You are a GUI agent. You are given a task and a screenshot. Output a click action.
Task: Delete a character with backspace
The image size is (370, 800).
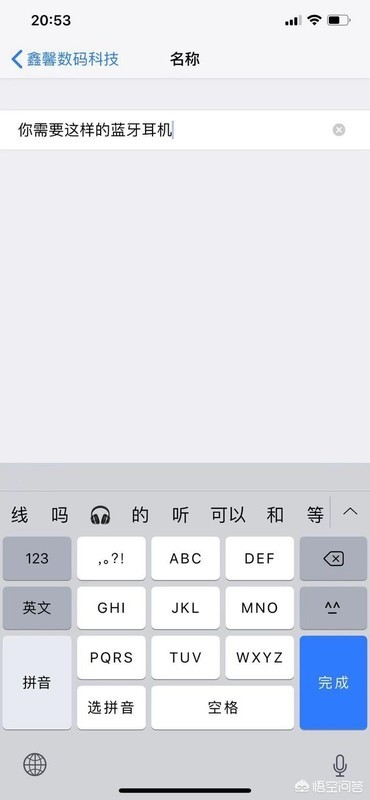point(333,558)
